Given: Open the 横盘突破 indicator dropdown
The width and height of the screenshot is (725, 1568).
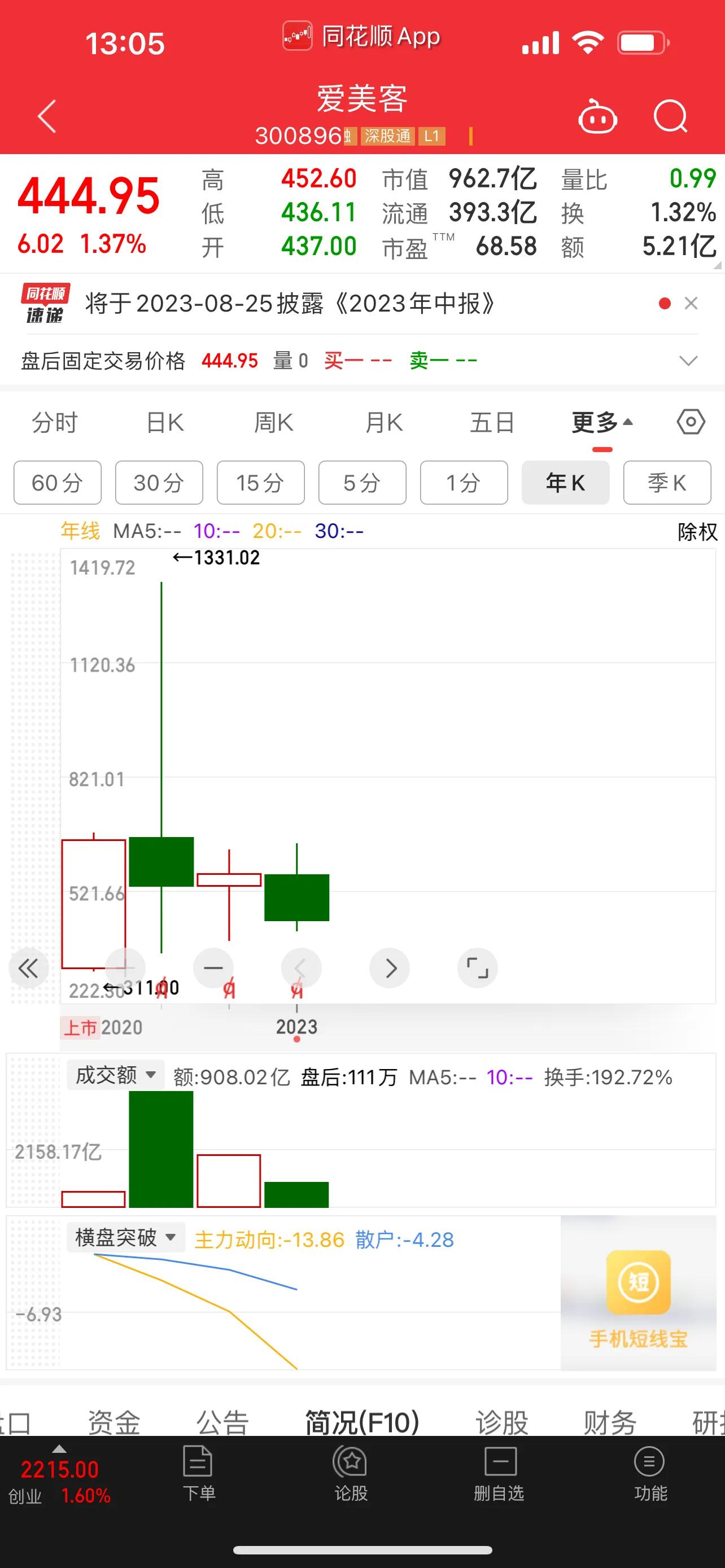Looking at the screenshot, I should [124, 1238].
